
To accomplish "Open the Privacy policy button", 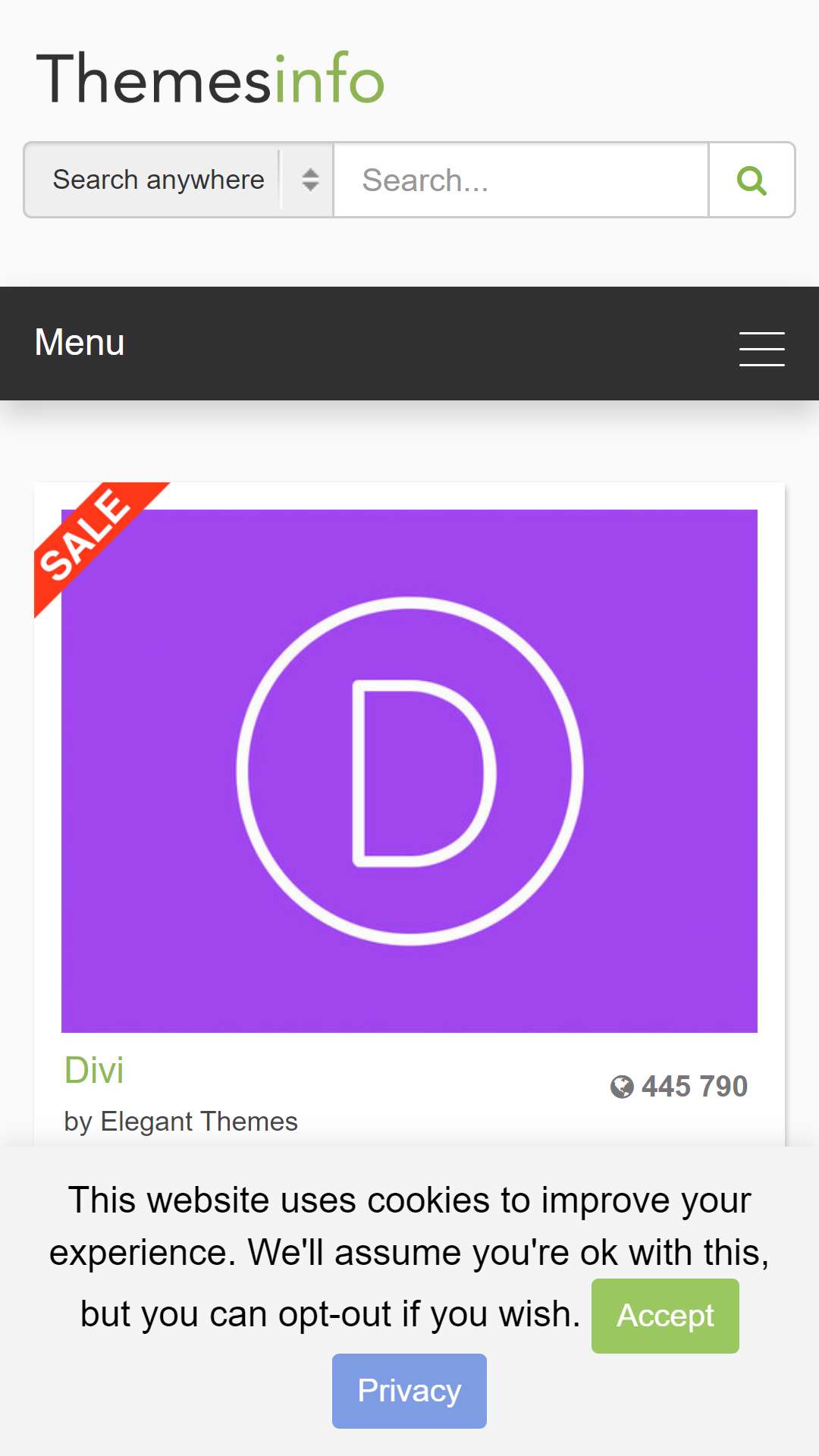I will 409,1391.
